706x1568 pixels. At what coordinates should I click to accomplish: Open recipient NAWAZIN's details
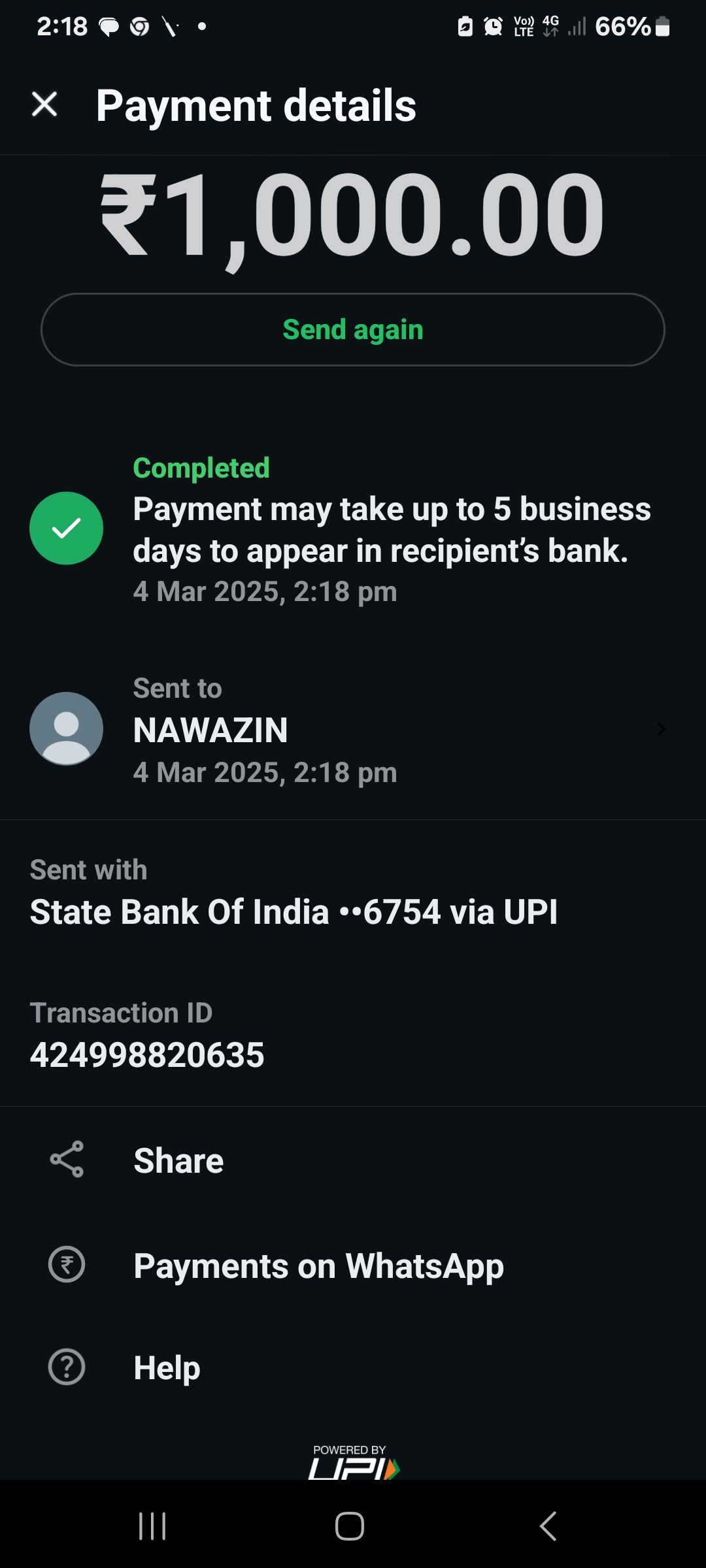(x=353, y=729)
